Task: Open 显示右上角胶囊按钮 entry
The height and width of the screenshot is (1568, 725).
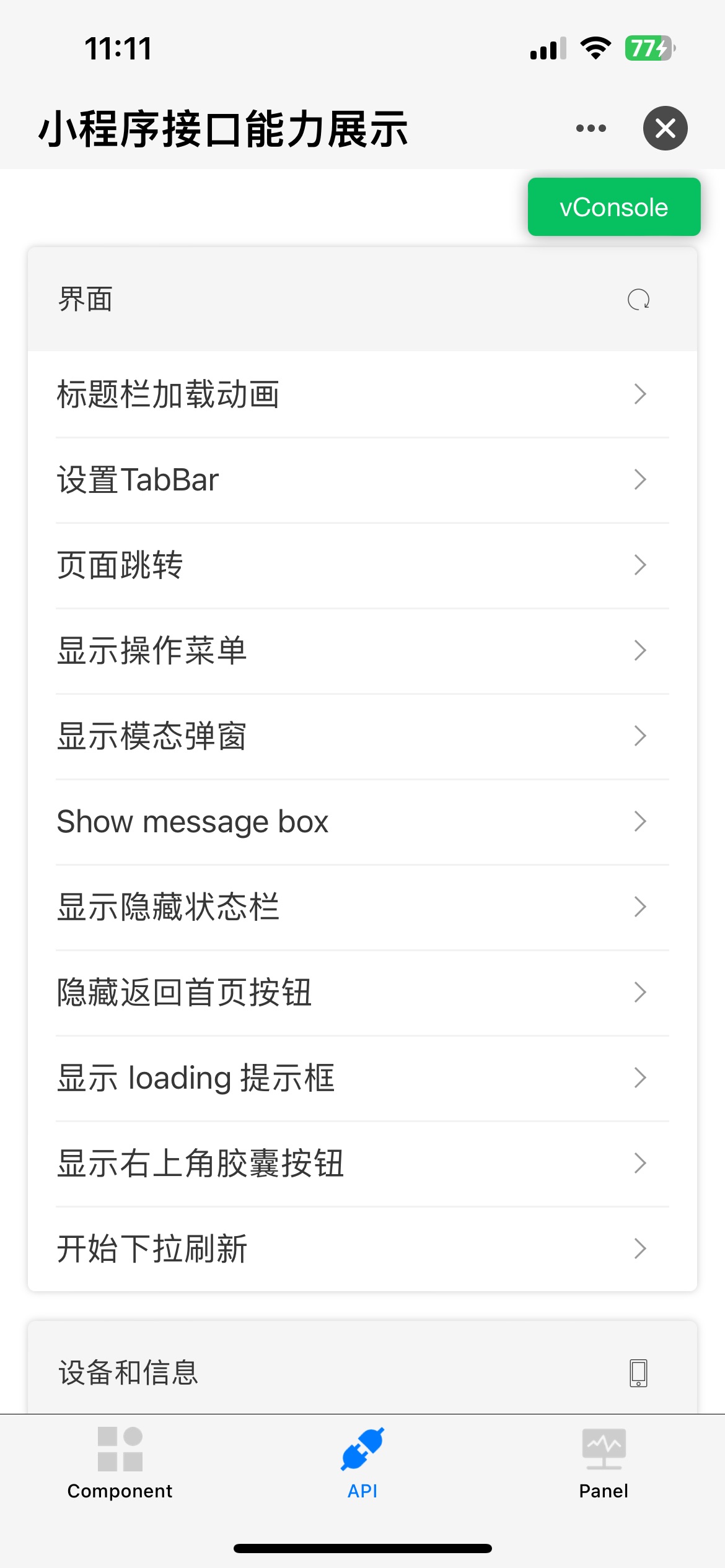Action: pos(362,1164)
